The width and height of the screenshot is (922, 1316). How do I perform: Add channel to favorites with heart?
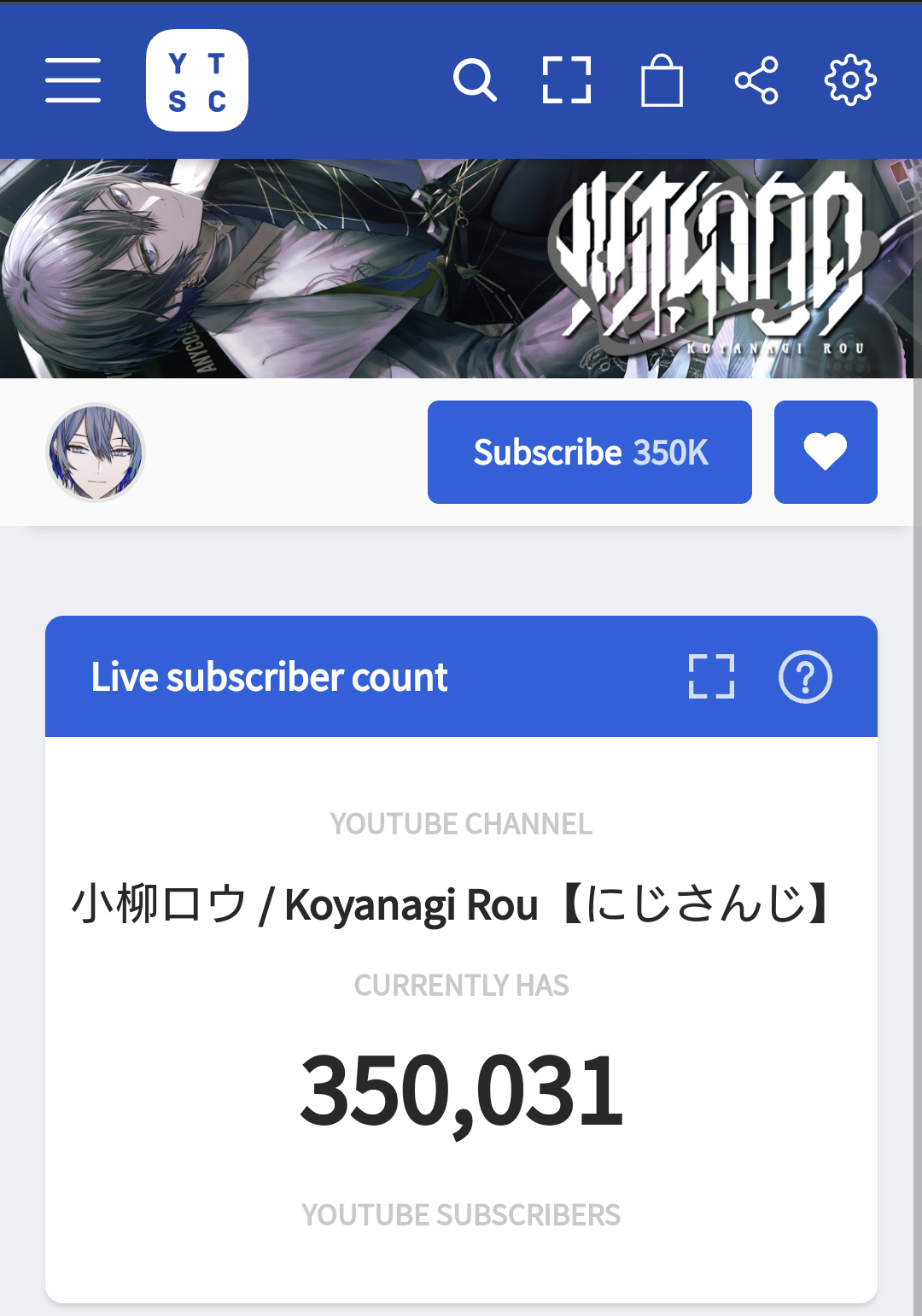click(826, 452)
